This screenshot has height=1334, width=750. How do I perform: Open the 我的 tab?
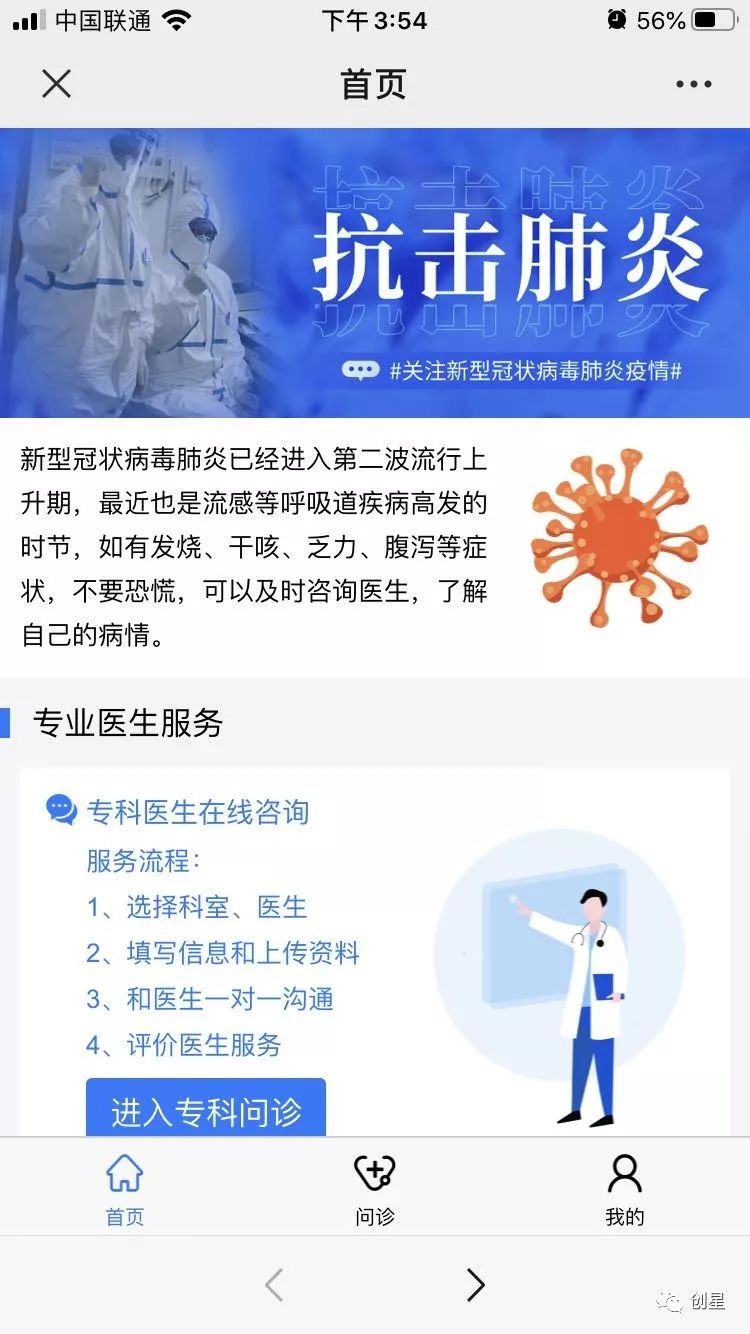point(624,1188)
